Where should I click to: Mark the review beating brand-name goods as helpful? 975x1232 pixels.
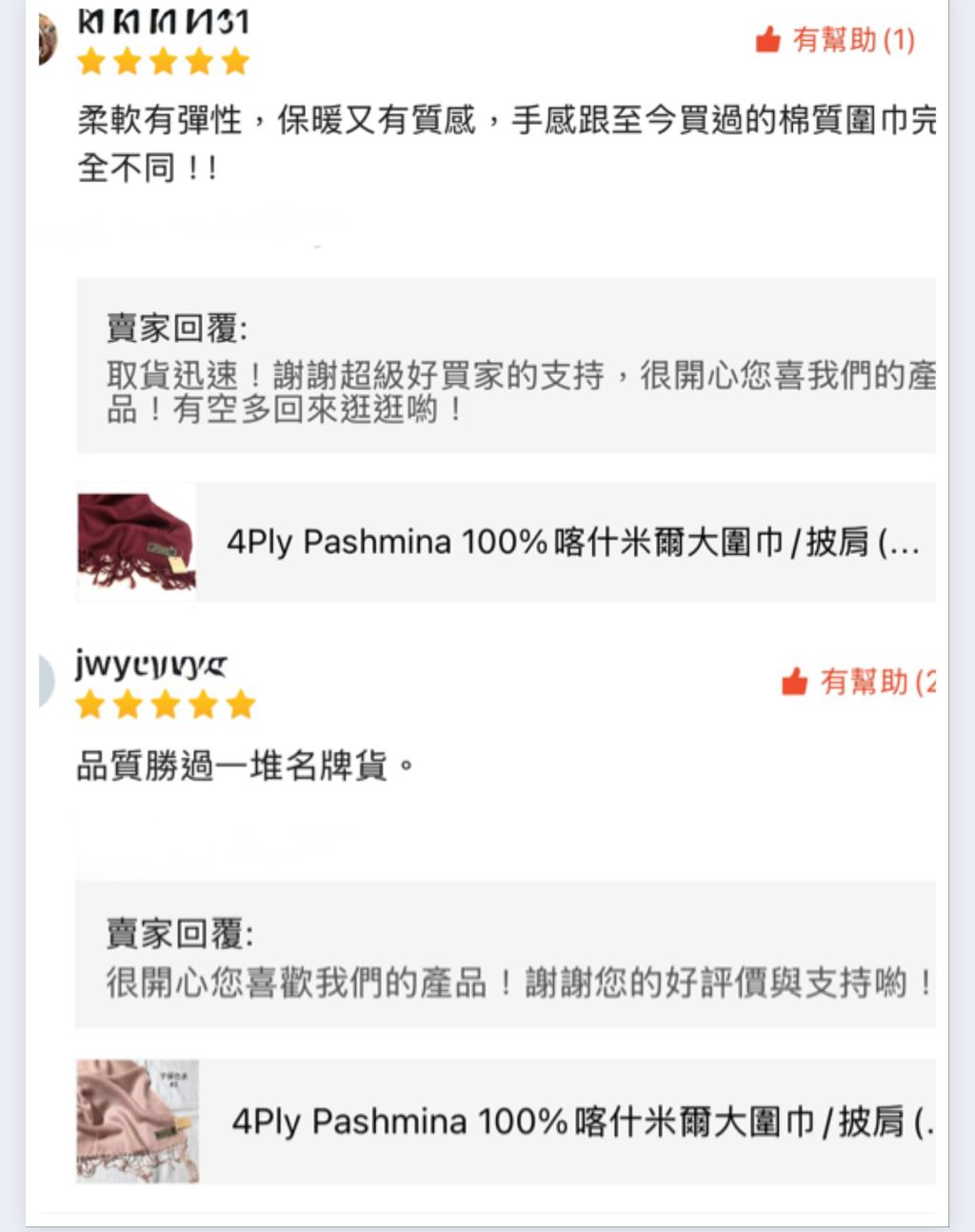[x=859, y=682]
